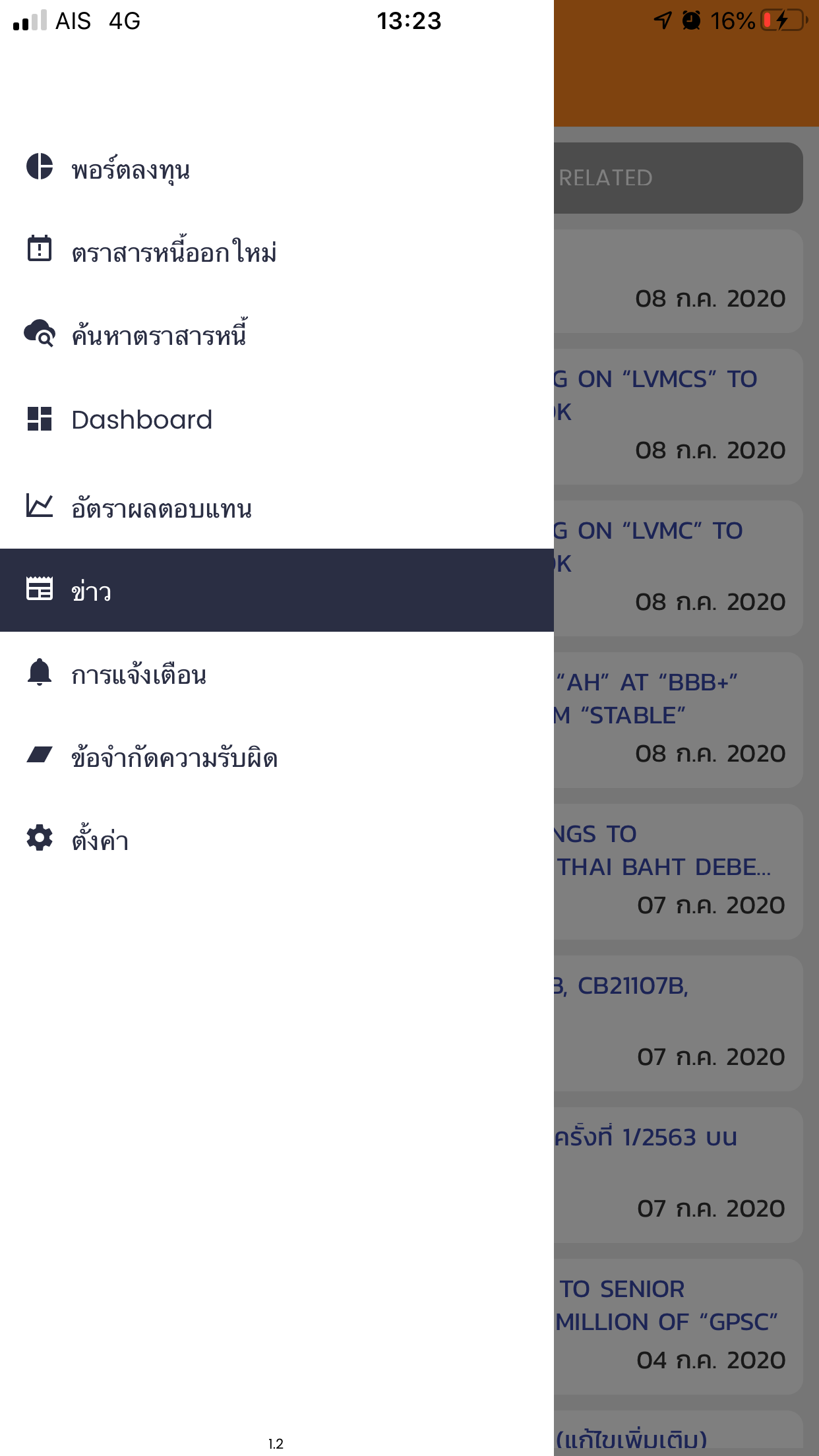Switch to the RELATED tab
Viewport: 819px width, 1456px height.
678,178
